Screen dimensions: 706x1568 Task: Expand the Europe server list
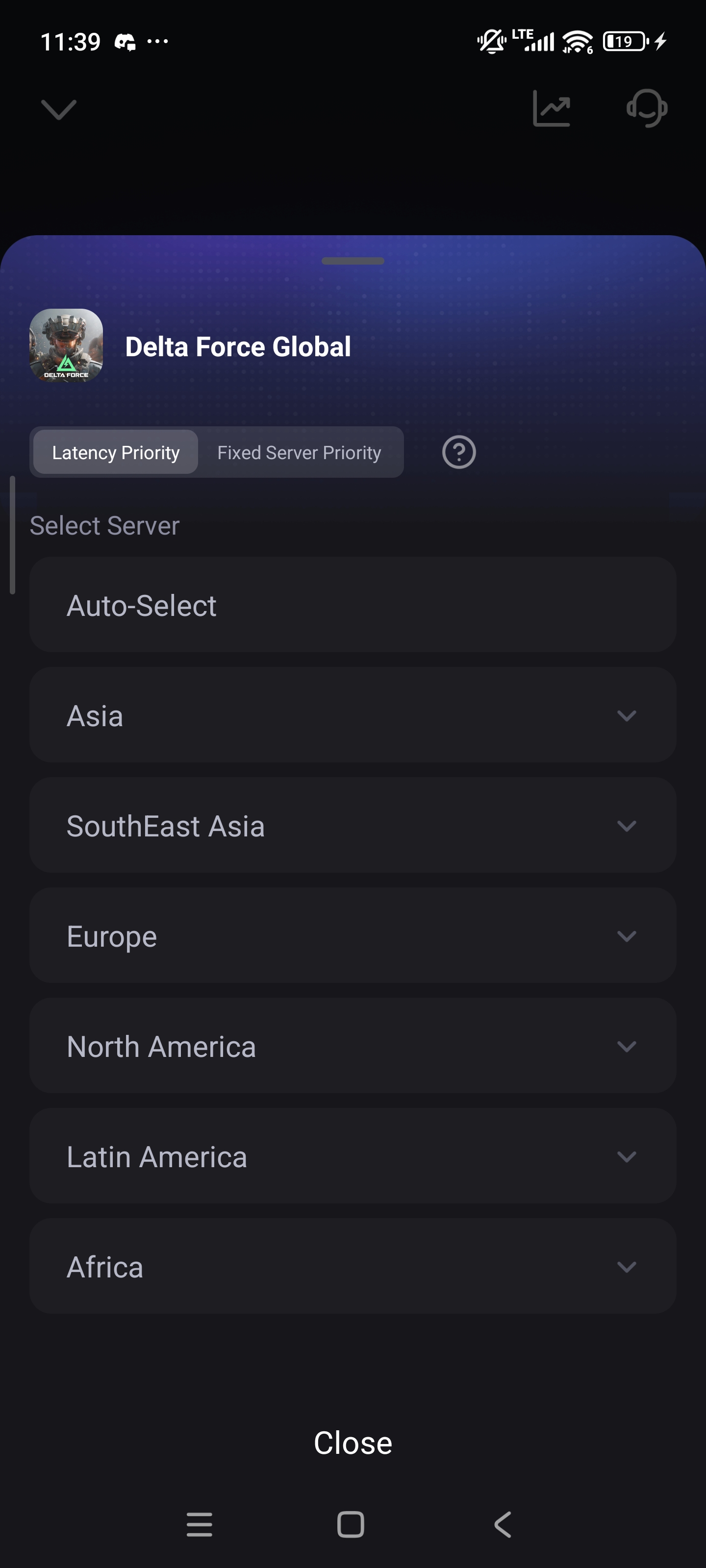pos(353,935)
